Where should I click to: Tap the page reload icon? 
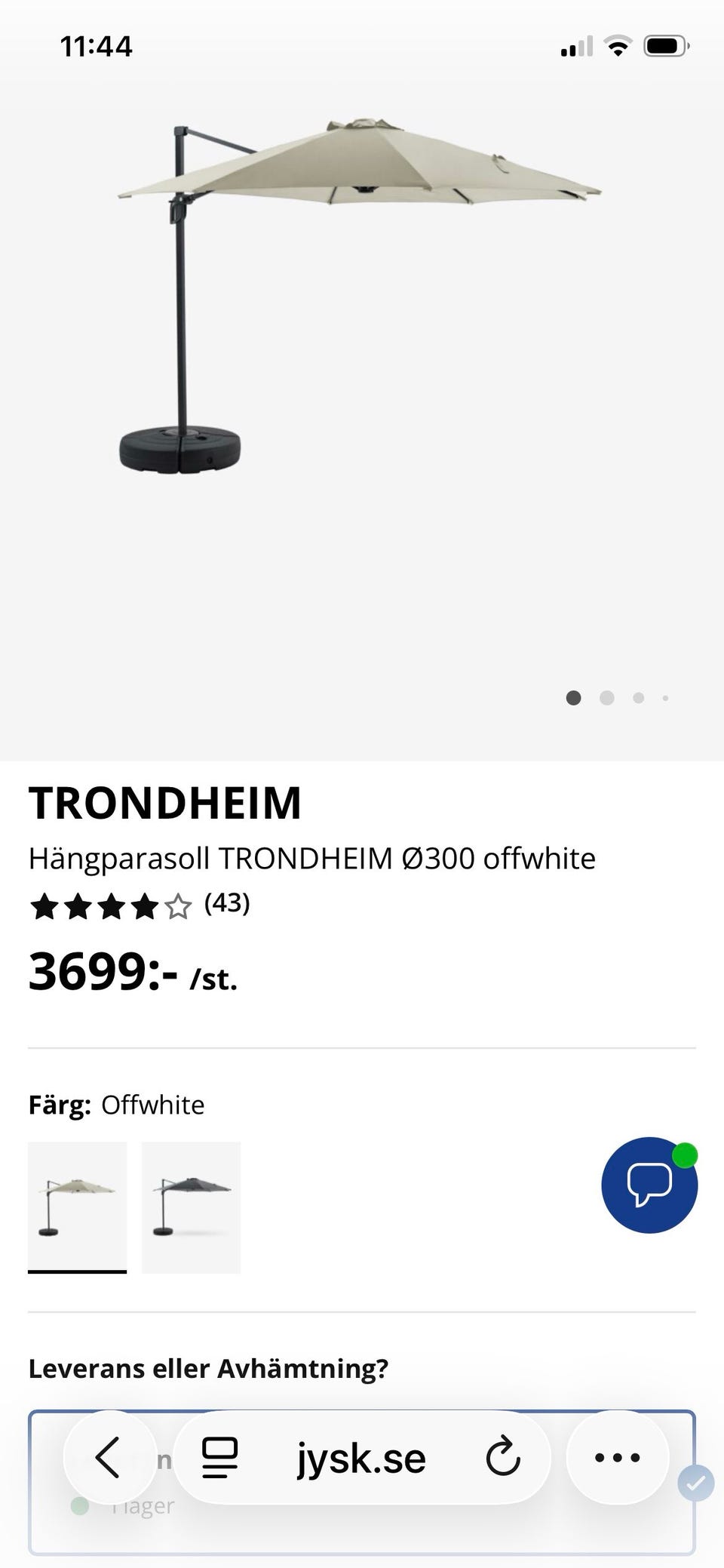(x=503, y=1456)
